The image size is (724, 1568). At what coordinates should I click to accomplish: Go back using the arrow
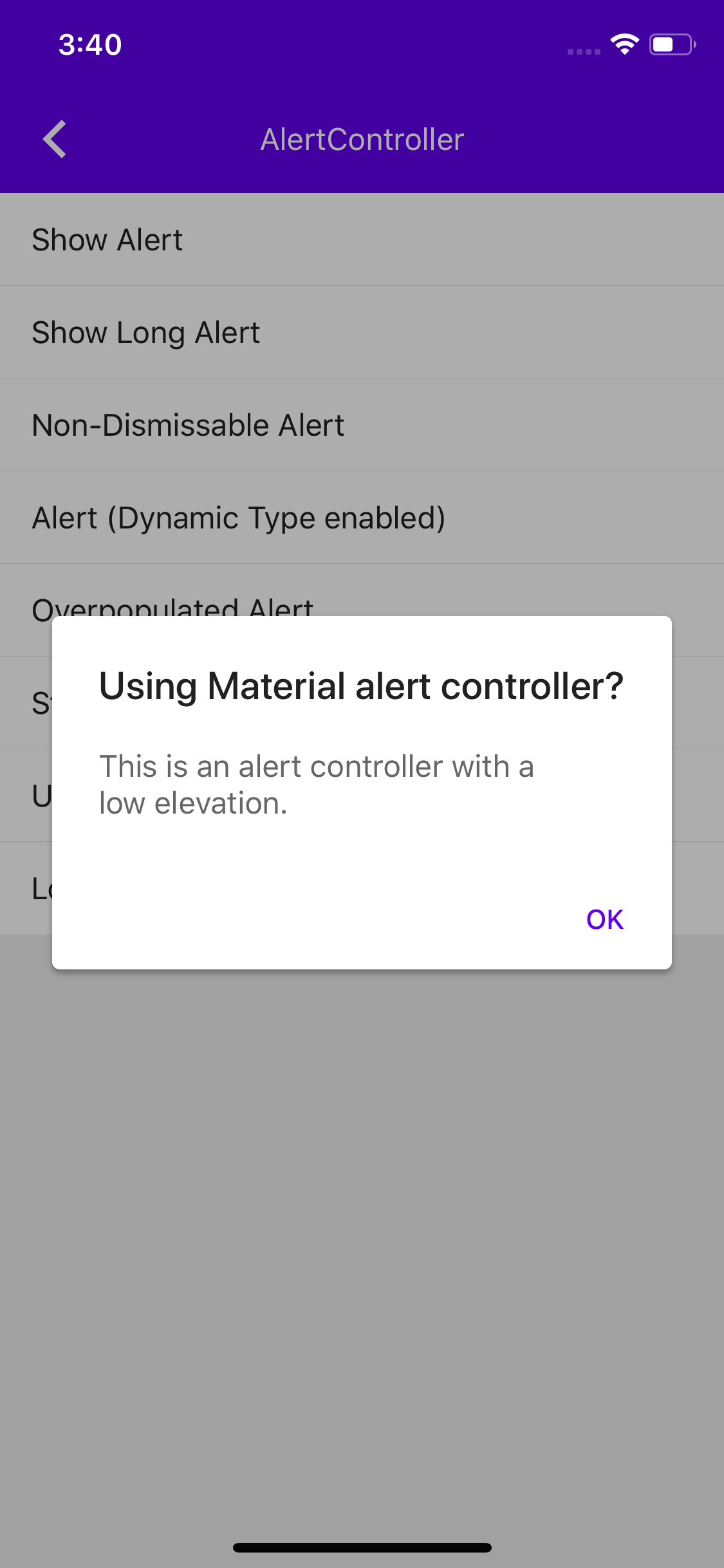click(55, 139)
